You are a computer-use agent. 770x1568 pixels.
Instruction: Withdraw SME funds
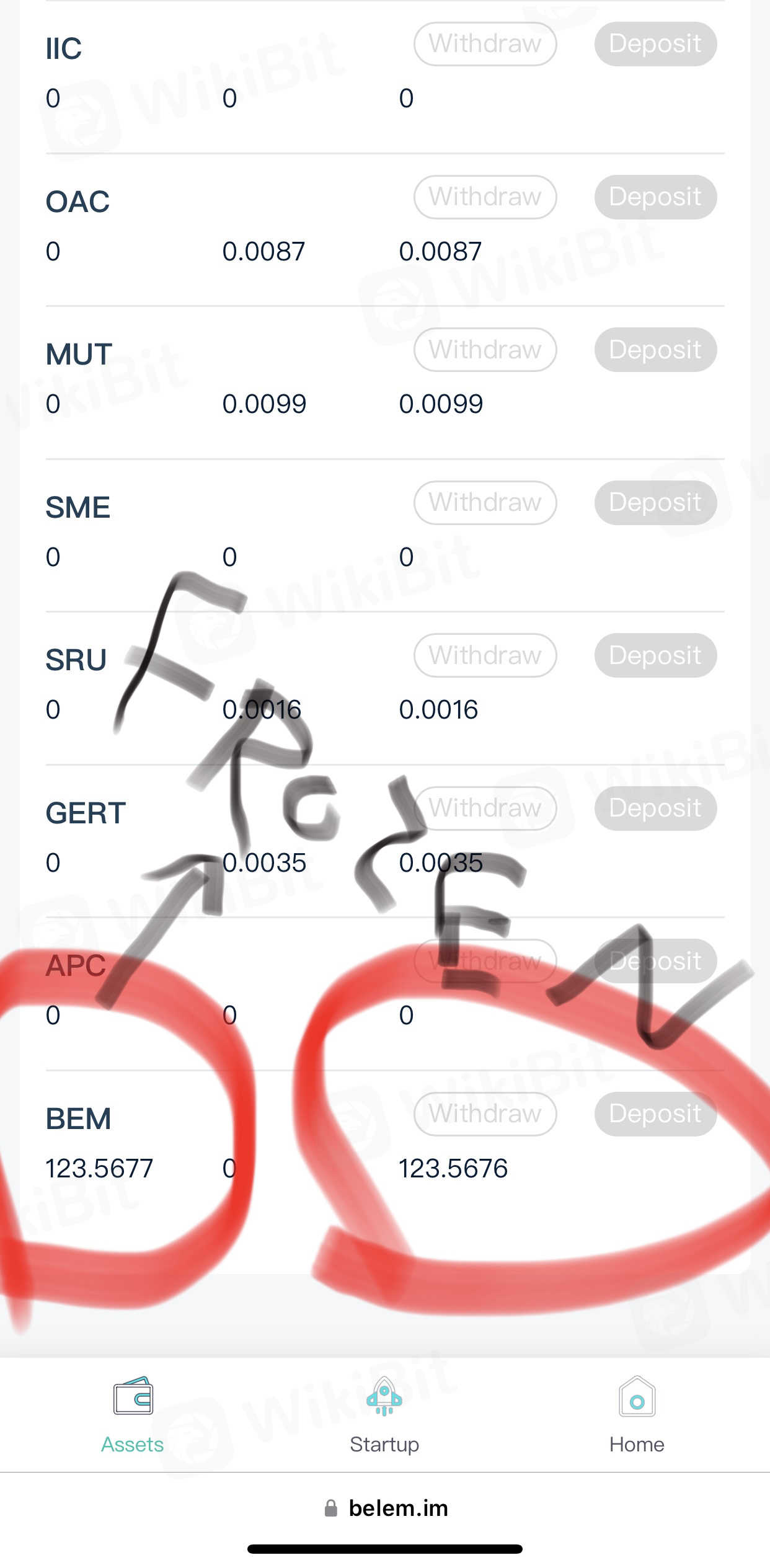click(485, 503)
